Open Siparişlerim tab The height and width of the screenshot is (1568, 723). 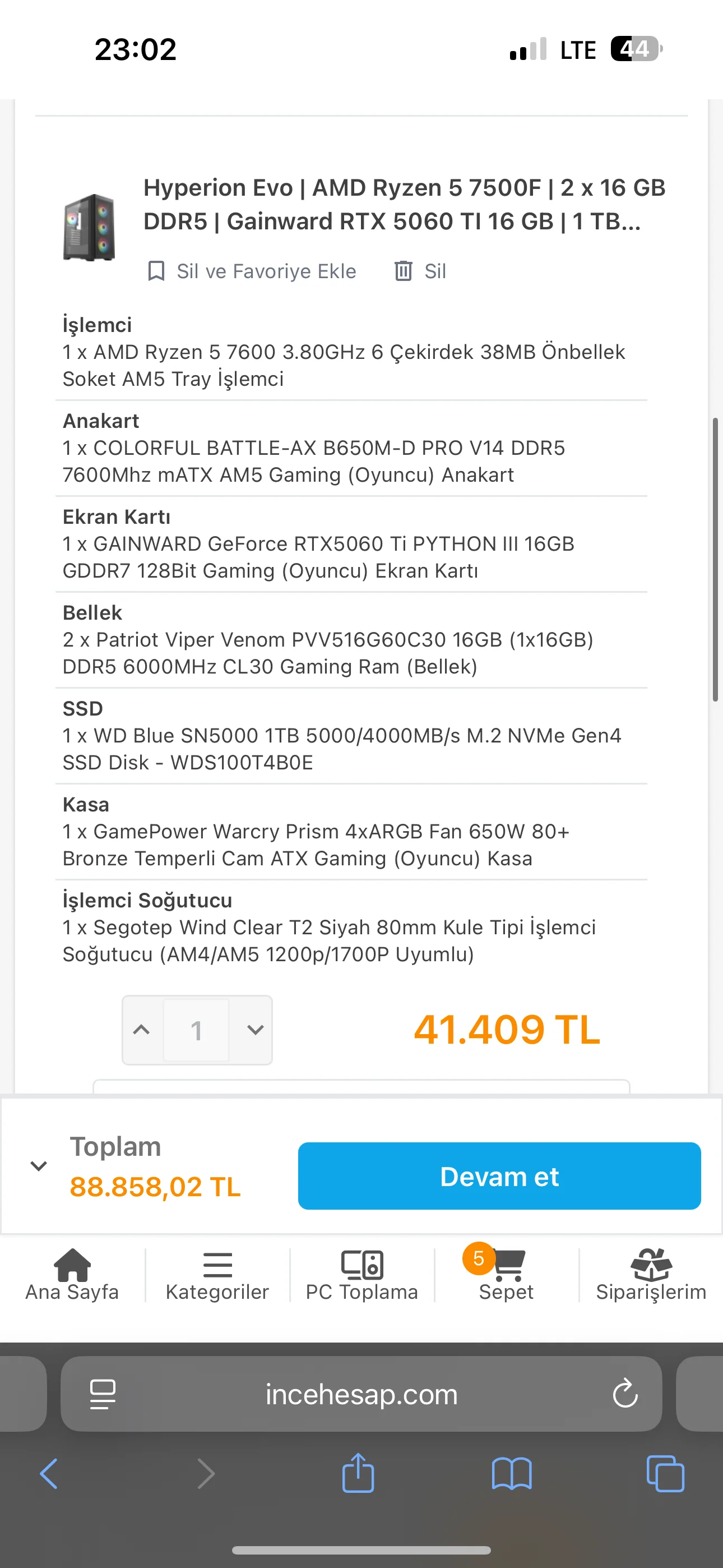click(x=651, y=1275)
